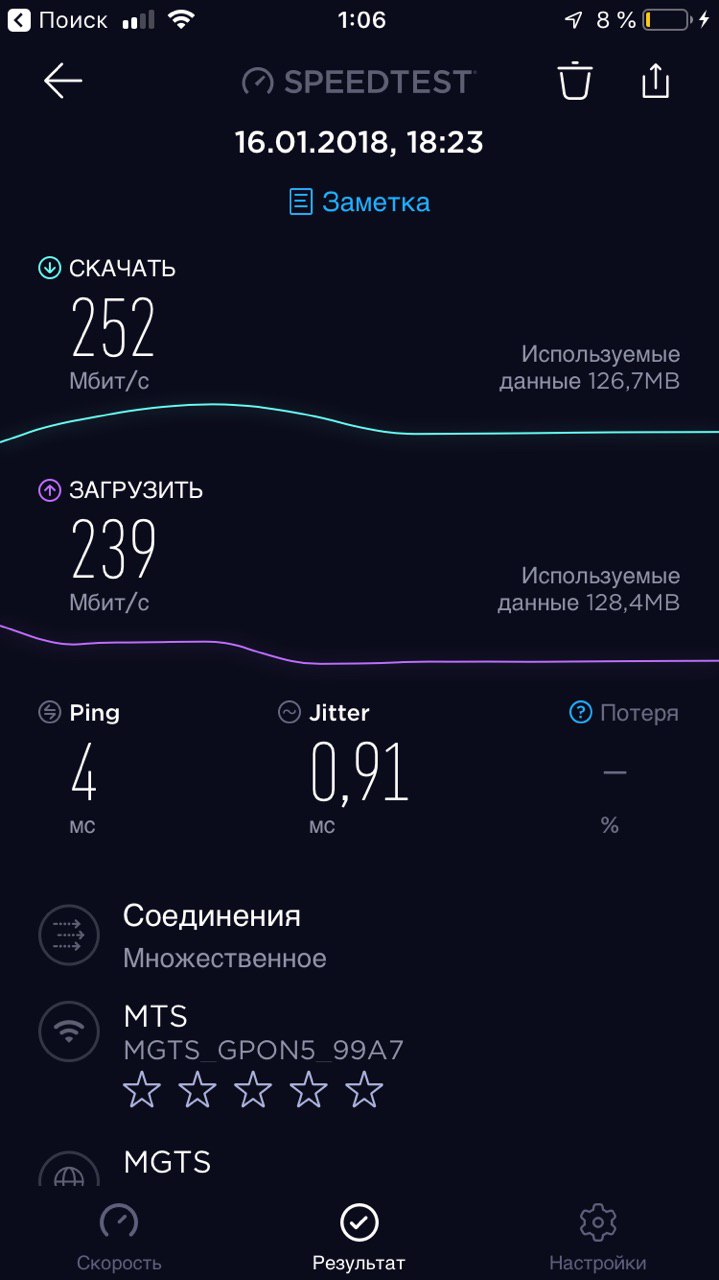Rate MTS with the fifth star
Screen dimensions: 719x1280
click(x=364, y=1090)
